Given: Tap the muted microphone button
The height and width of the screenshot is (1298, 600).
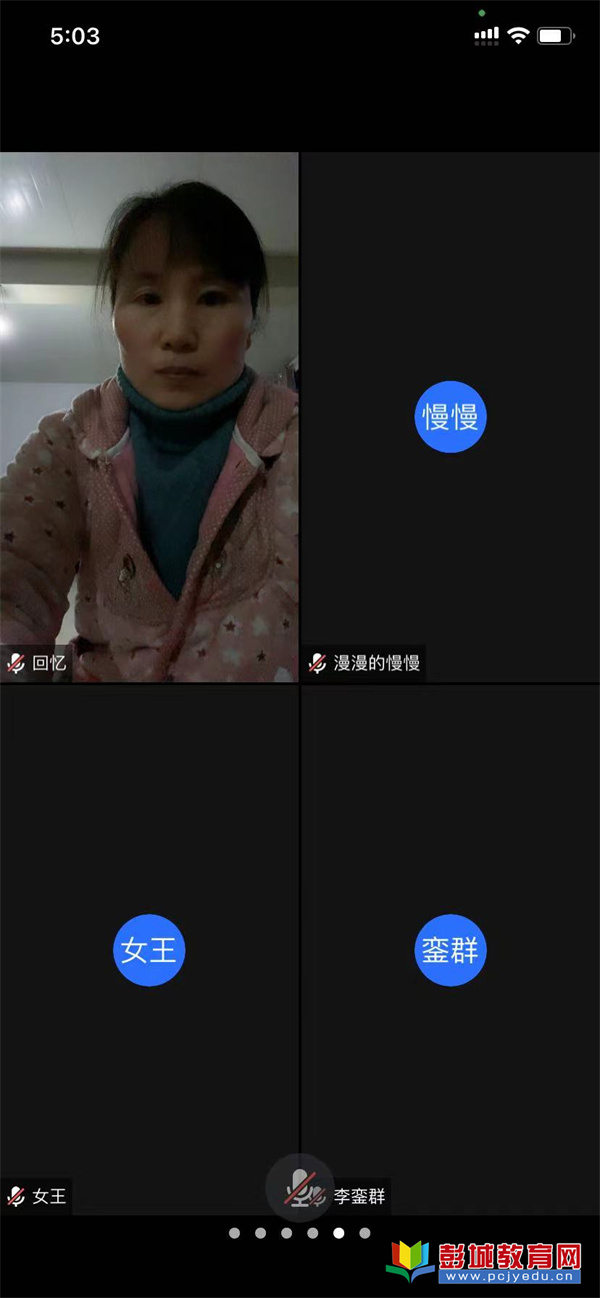Looking at the screenshot, I should tap(300, 1187).
